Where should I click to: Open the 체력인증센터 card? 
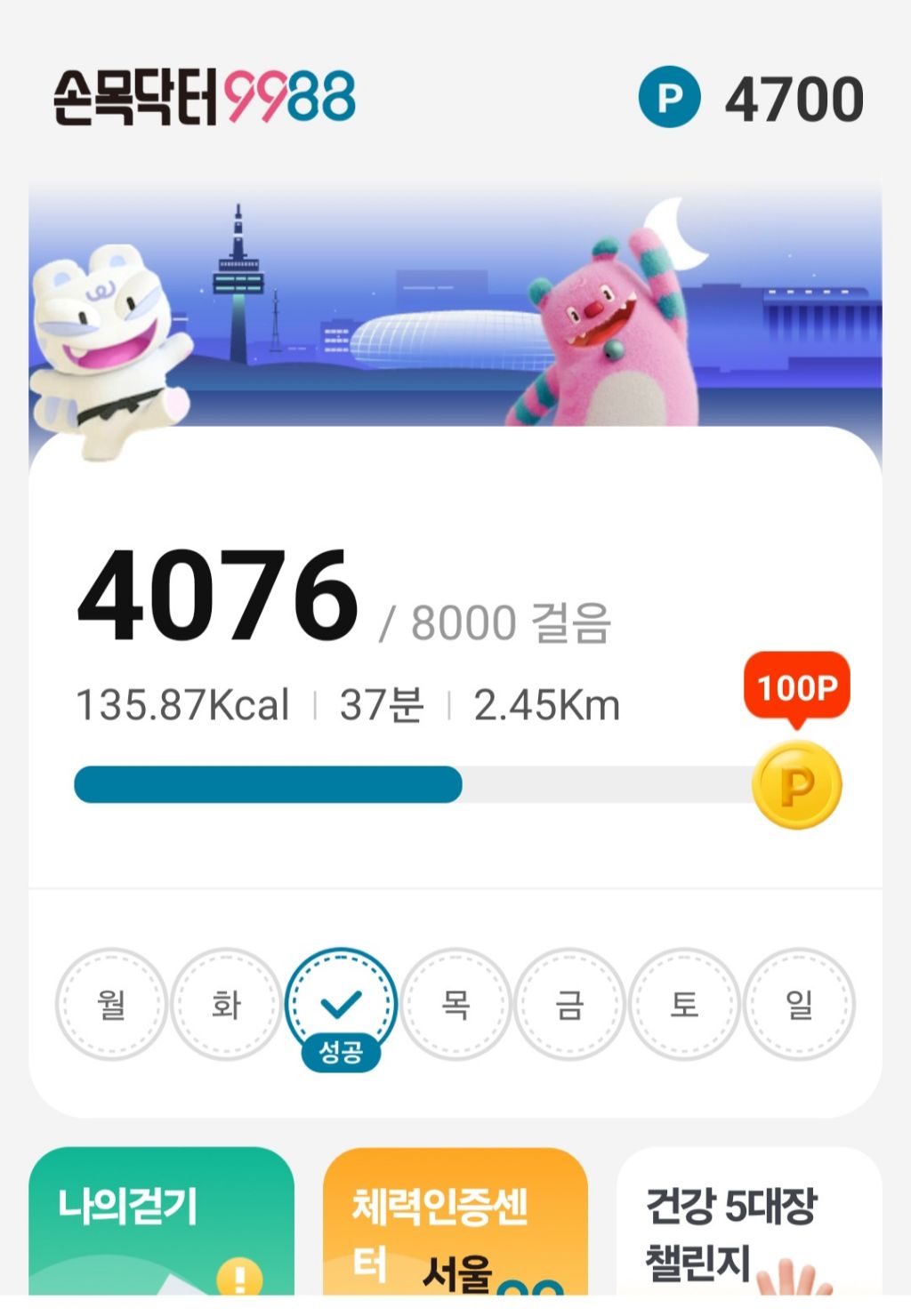click(455, 1223)
